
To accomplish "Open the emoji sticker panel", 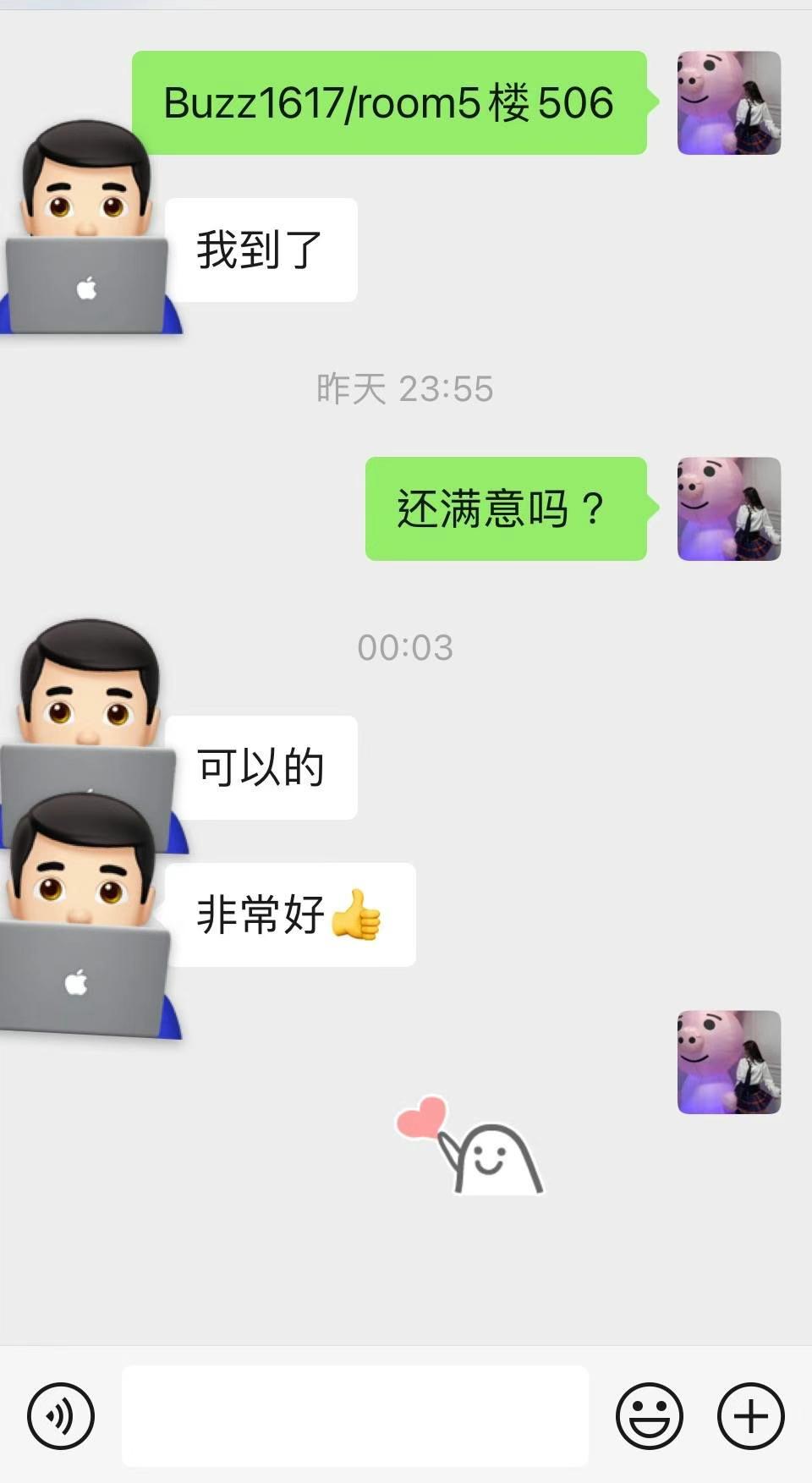I will coord(649,1416).
